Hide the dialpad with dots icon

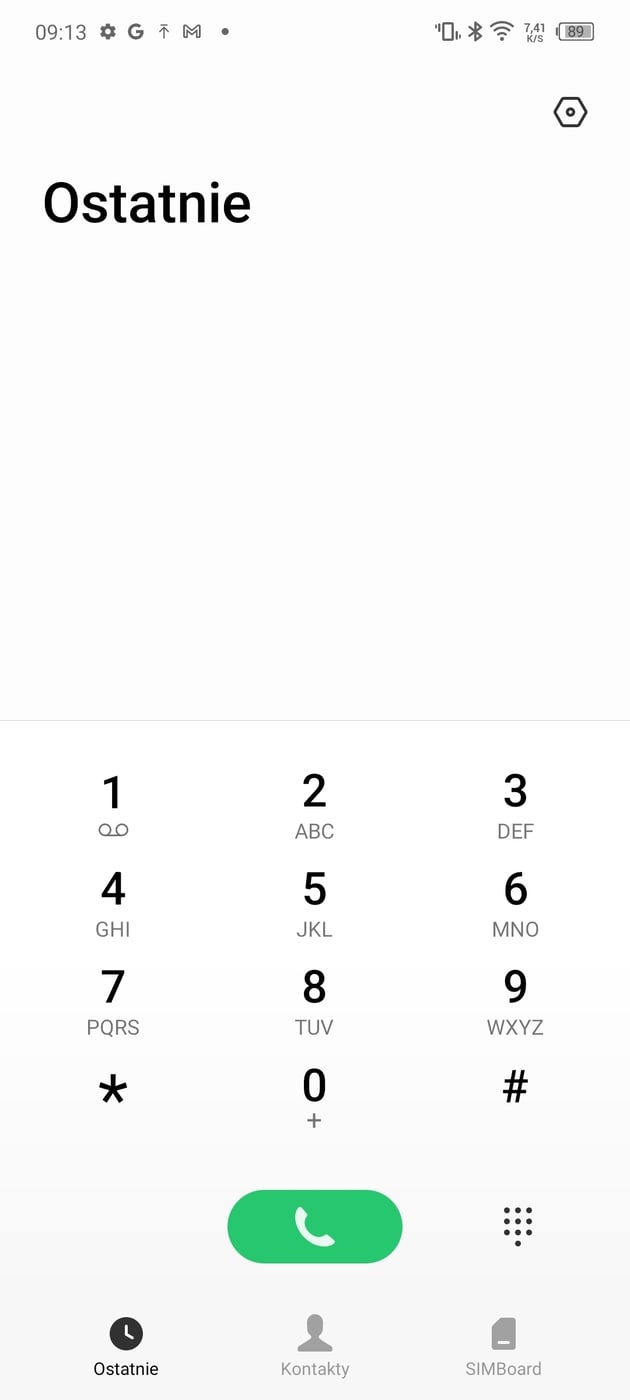click(x=517, y=1226)
